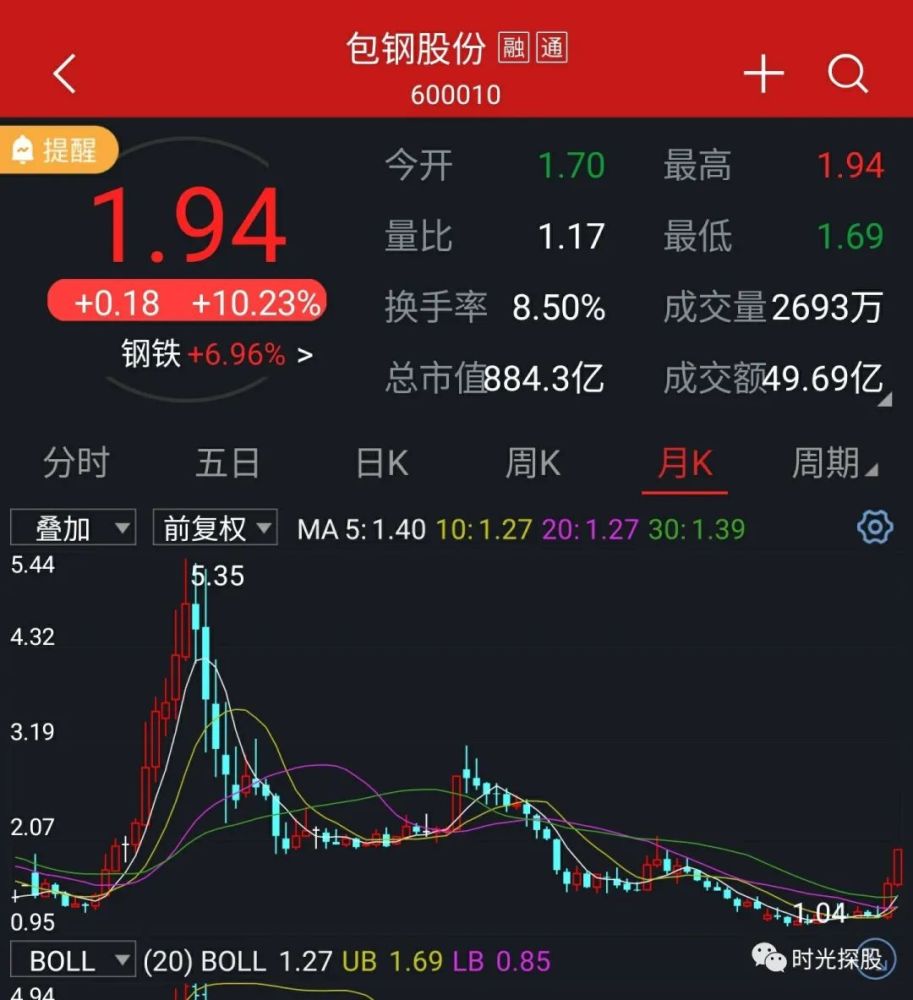Open the 钢铁 sector link
Image resolution: width=913 pixels, height=1000 pixels.
click(217, 354)
